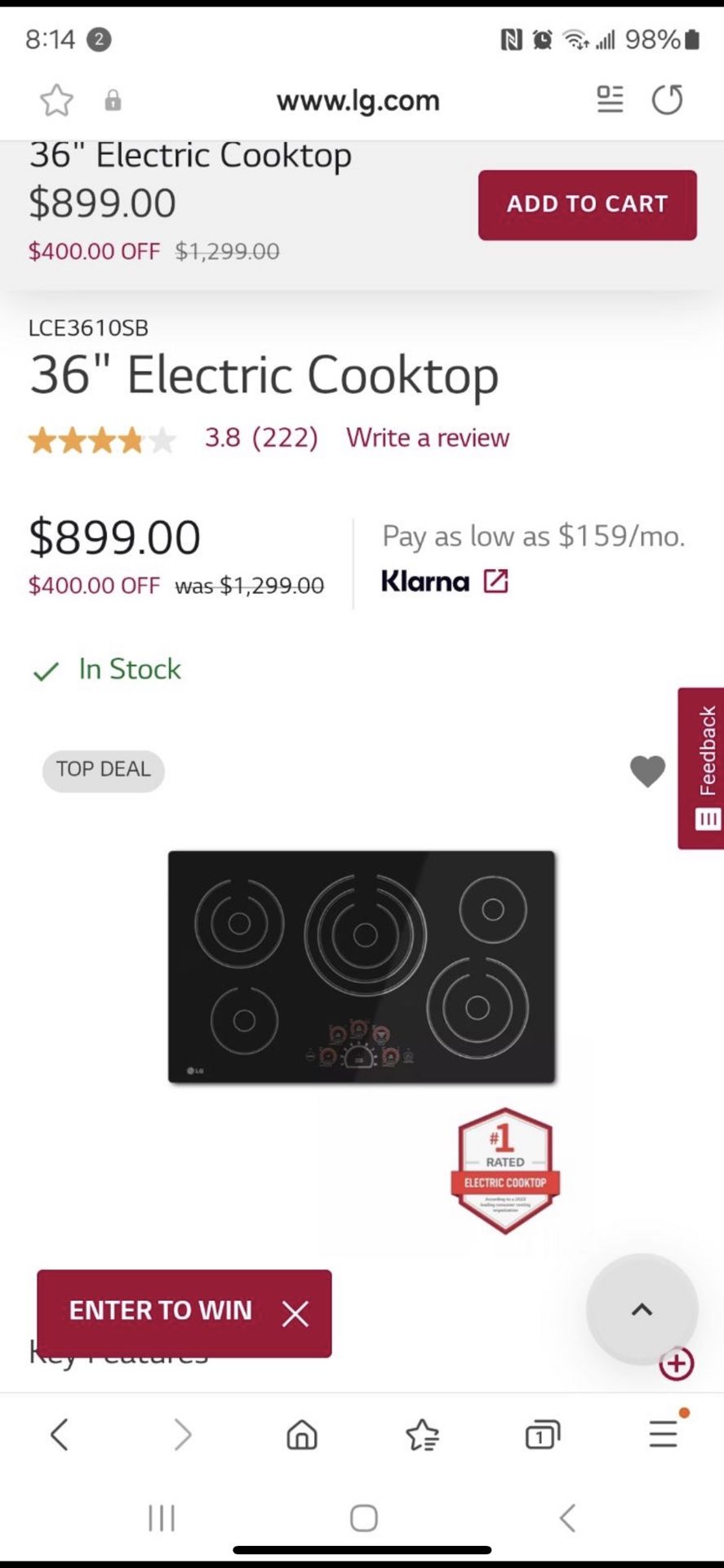Toggle the page bookmark star icon

tap(55, 100)
